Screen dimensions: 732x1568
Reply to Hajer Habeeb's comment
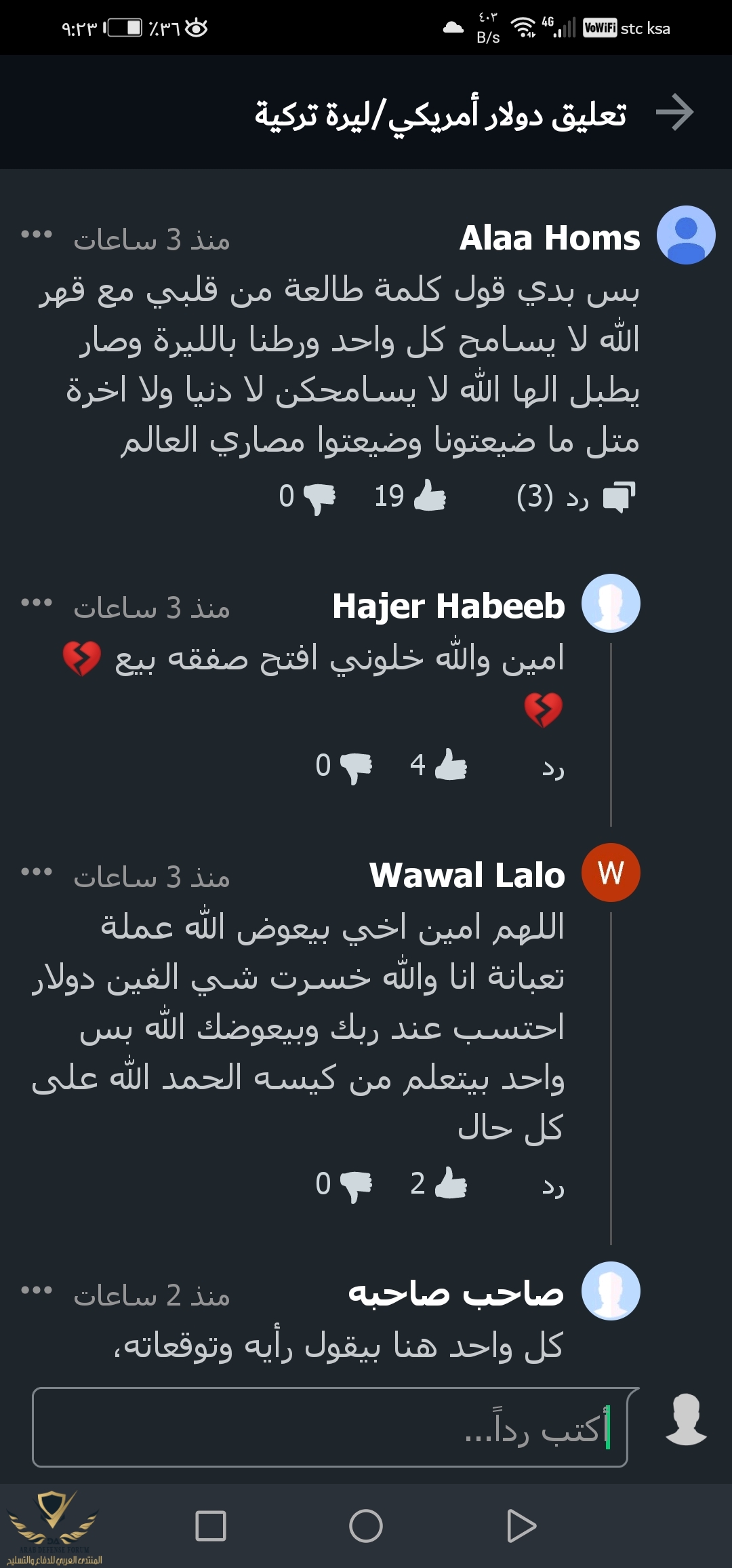[553, 768]
